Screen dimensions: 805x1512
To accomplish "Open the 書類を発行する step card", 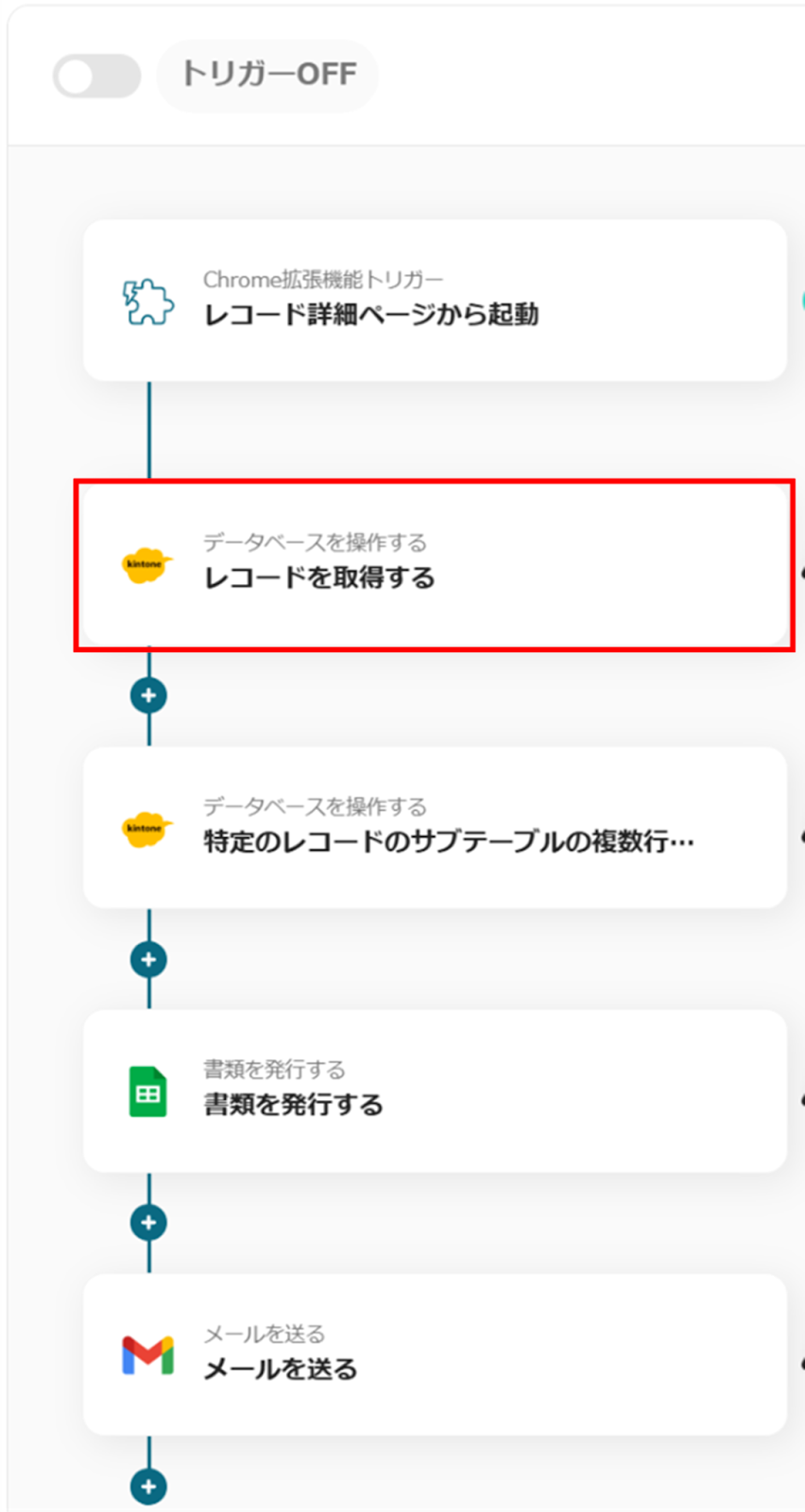I will (435, 1091).
